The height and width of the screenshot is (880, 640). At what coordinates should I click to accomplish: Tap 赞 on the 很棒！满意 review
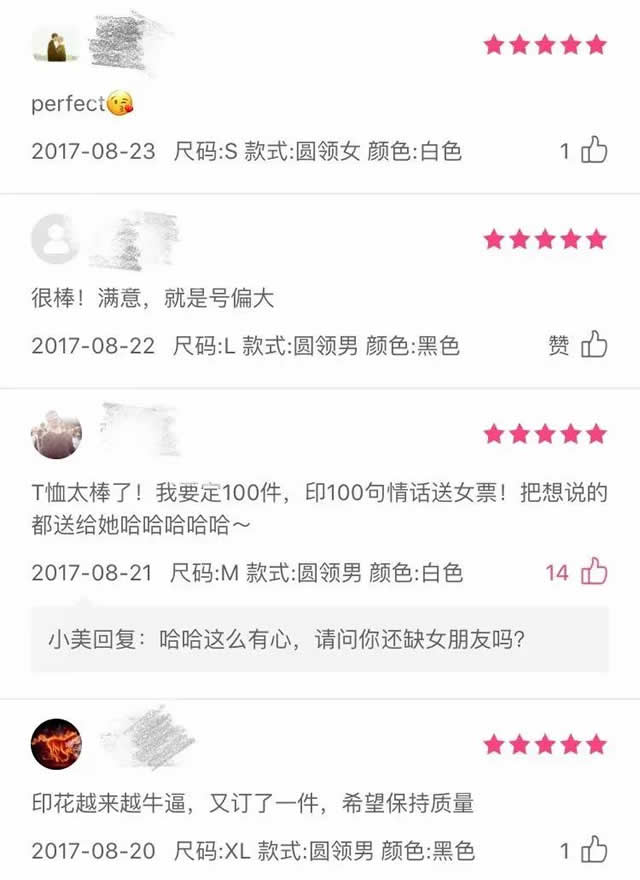tap(594, 345)
